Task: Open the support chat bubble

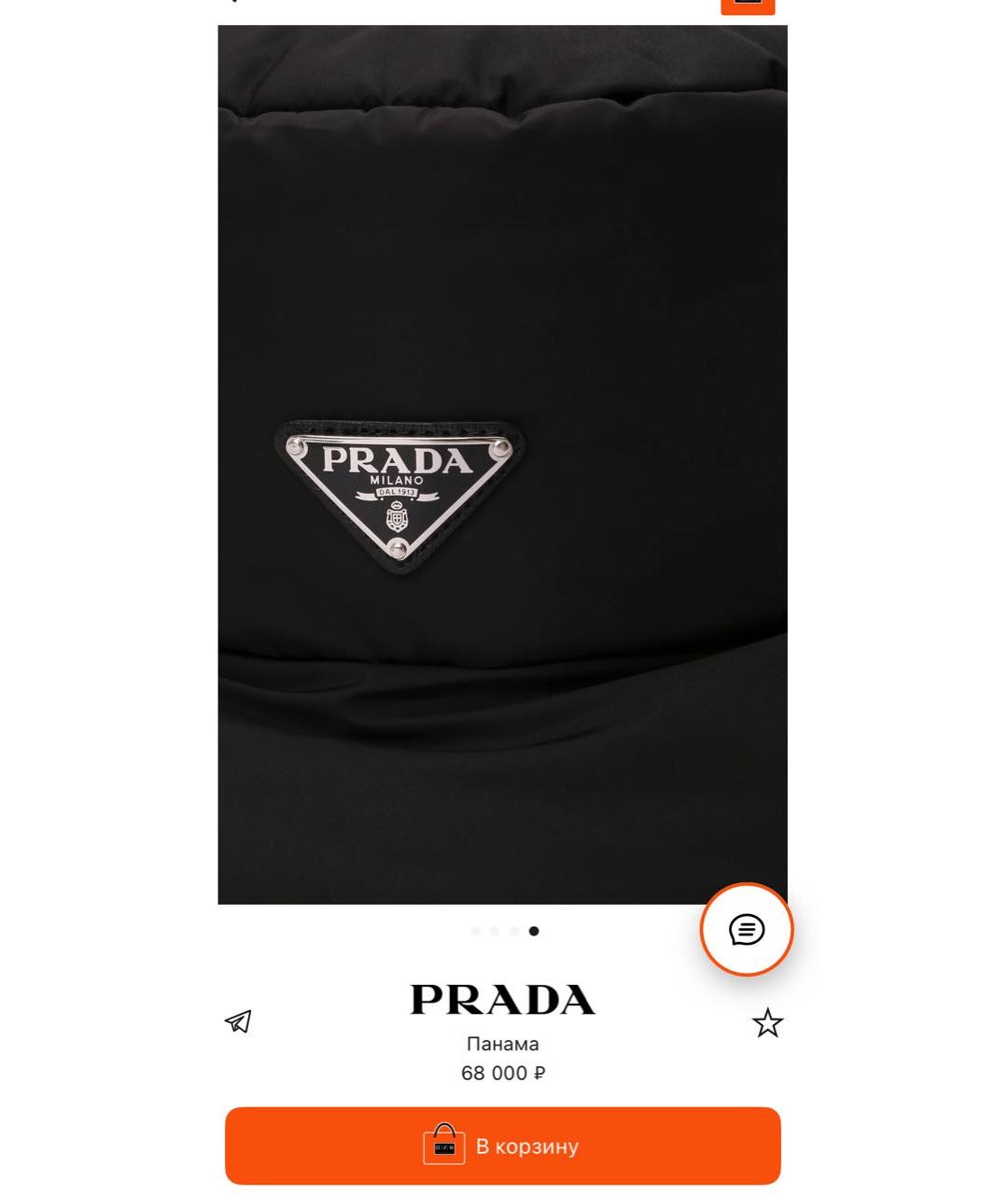Action: (747, 930)
